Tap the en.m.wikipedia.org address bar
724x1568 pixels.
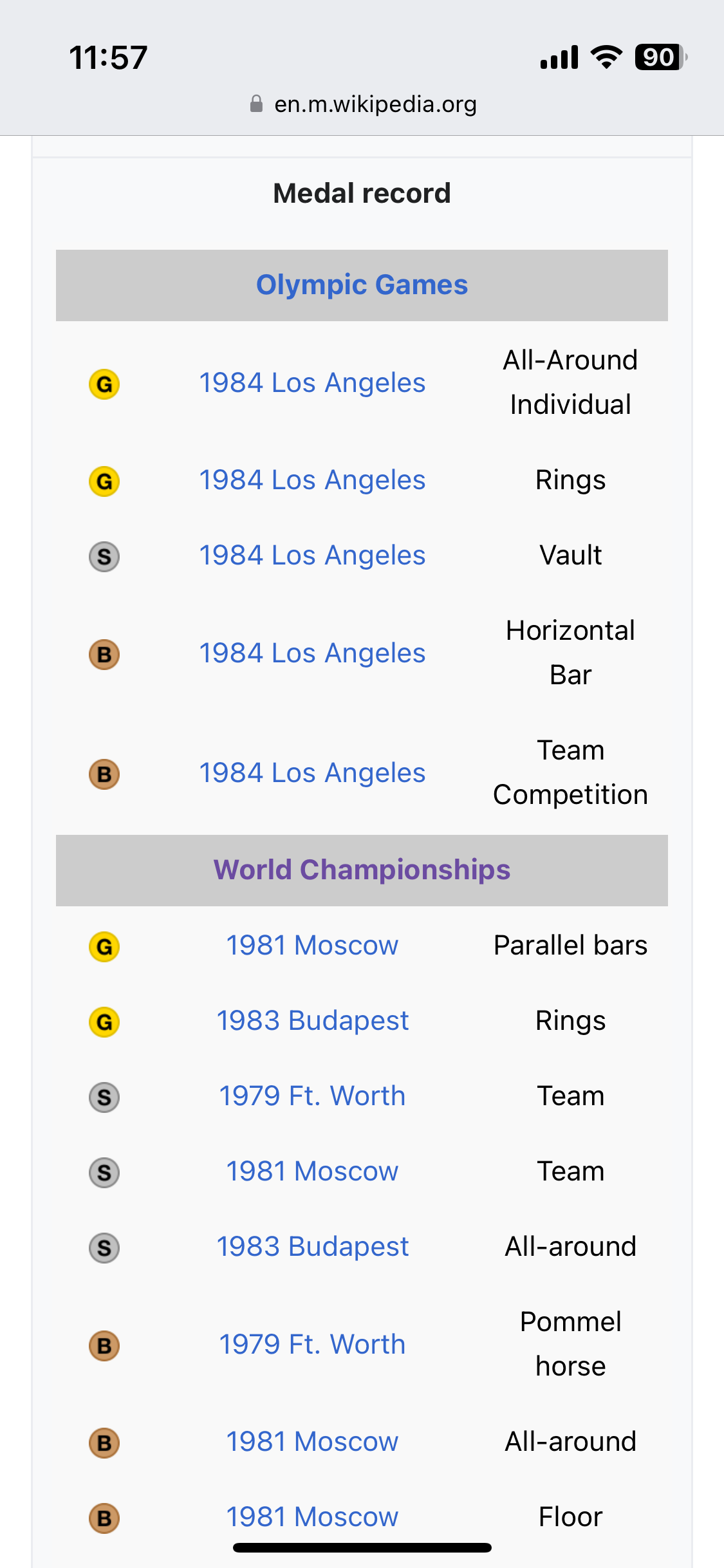pos(363,104)
